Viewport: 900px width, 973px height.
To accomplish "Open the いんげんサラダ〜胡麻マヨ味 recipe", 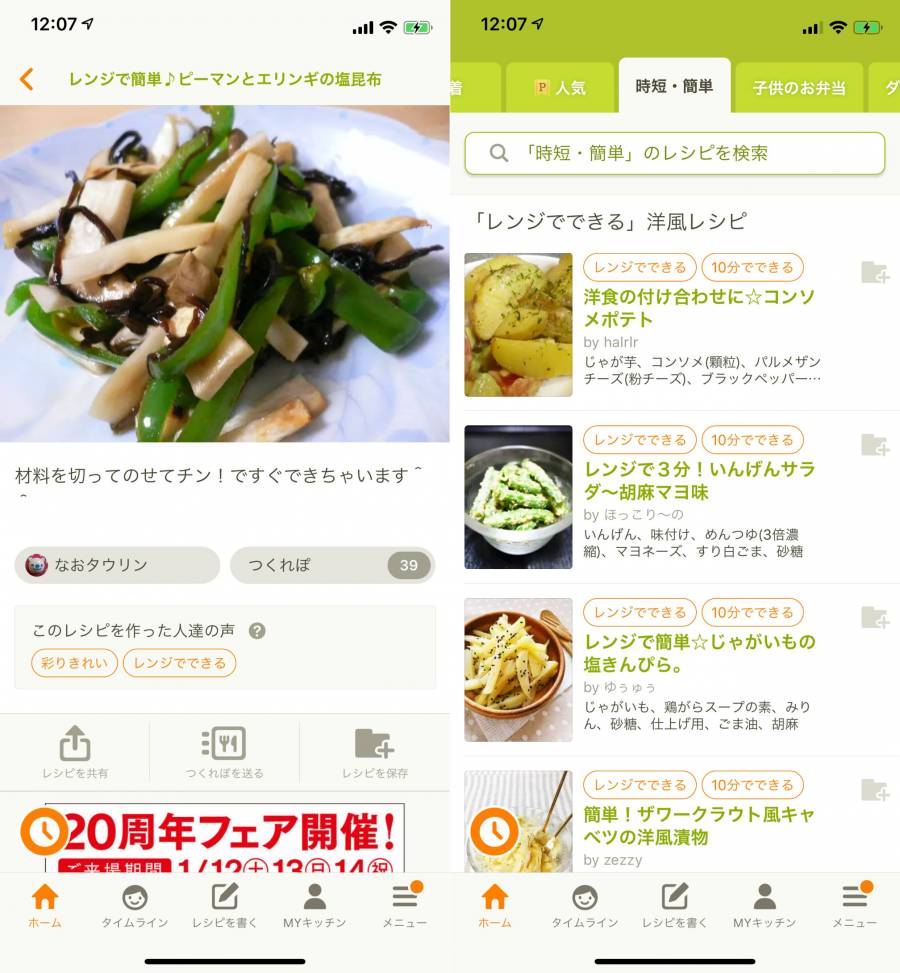I will point(699,480).
